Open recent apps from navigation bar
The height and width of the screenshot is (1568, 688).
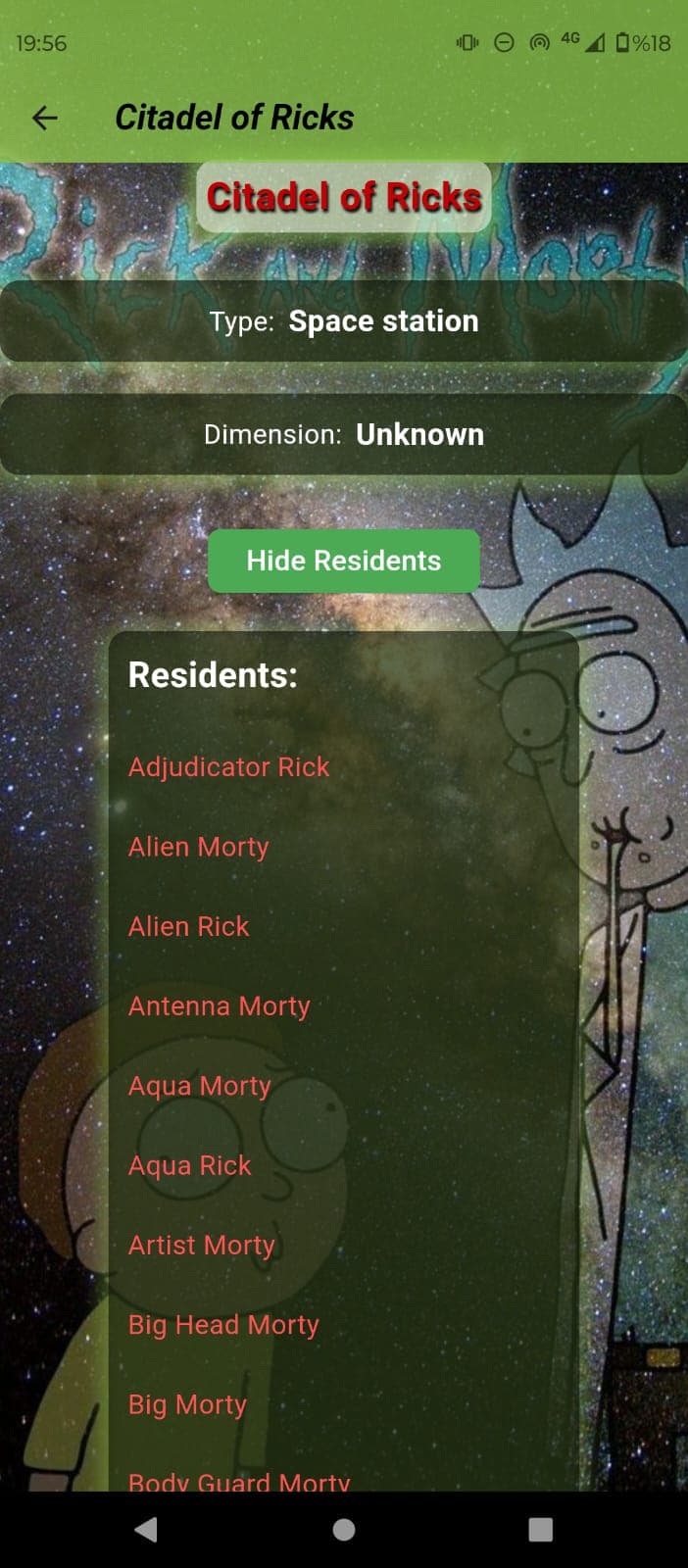click(540, 1530)
